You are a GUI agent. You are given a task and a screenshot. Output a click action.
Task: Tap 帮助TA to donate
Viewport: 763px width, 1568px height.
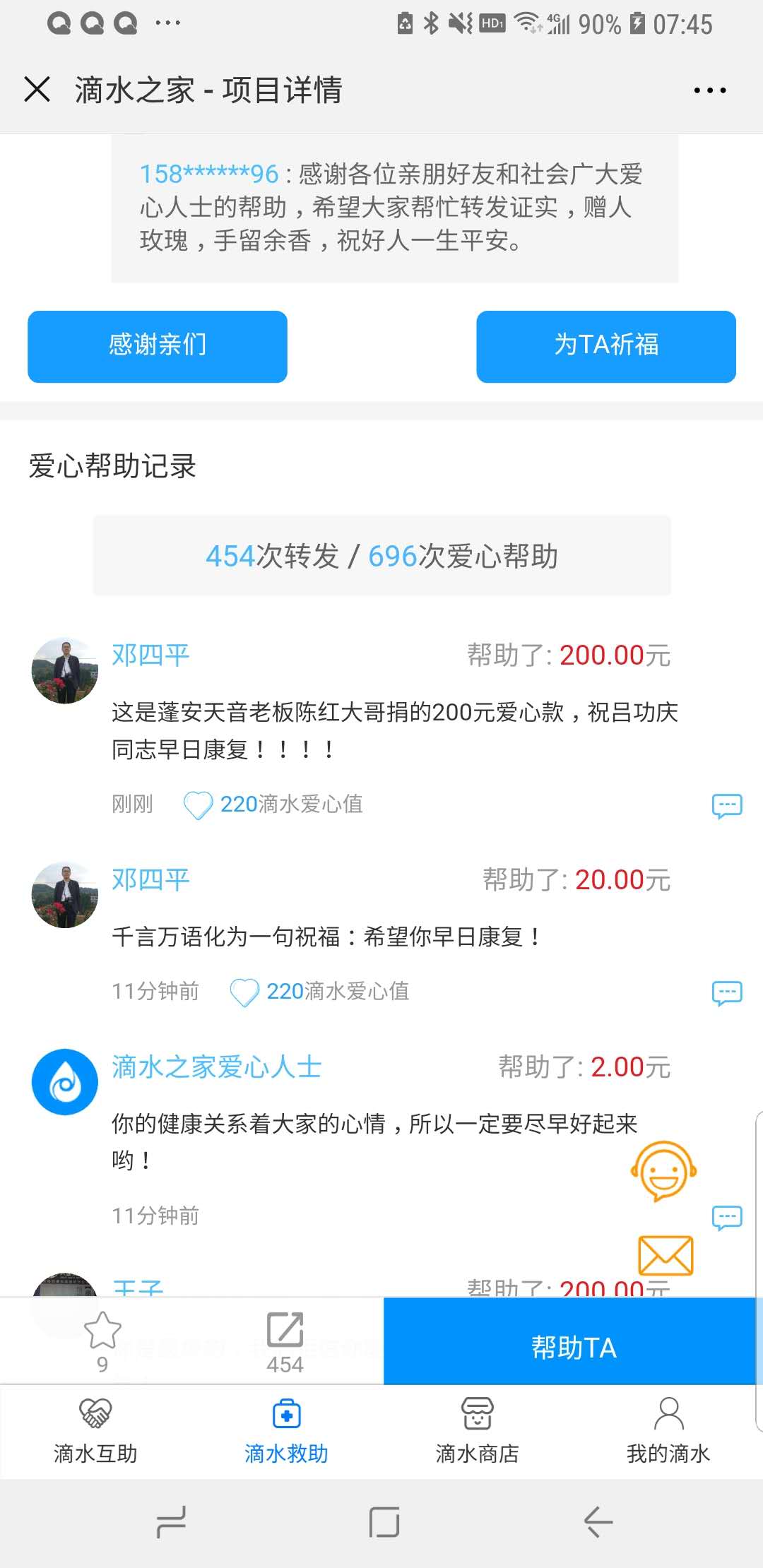(x=573, y=1347)
